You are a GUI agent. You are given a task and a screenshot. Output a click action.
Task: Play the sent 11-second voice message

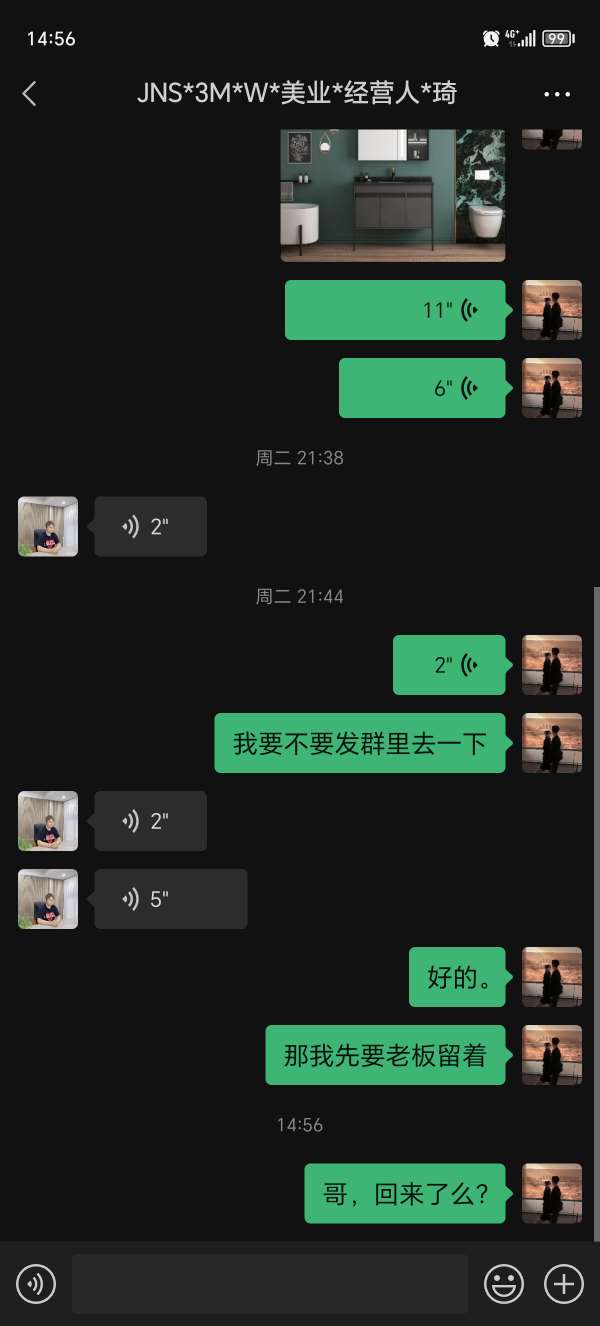pyautogui.click(x=395, y=310)
